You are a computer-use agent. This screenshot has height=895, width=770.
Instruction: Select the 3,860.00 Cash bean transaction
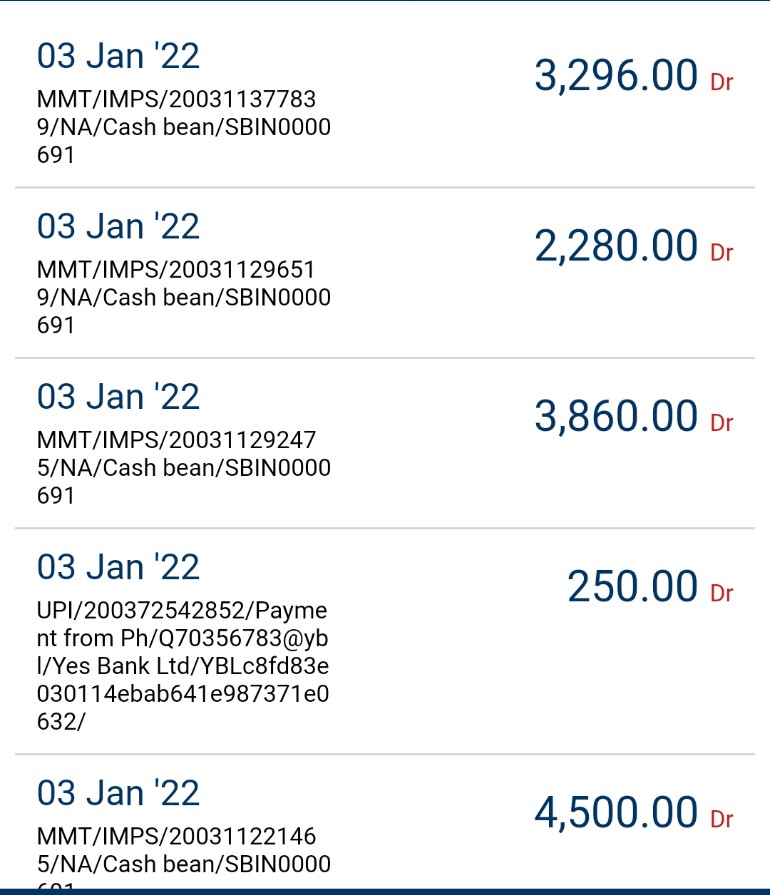click(385, 442)
